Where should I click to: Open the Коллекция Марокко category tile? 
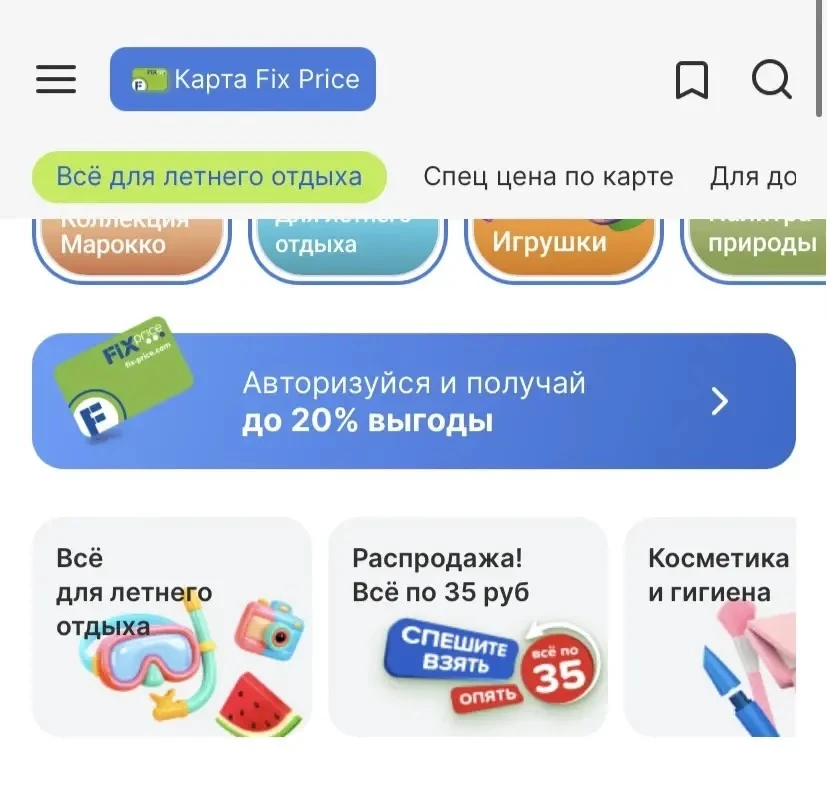point(132,249)
